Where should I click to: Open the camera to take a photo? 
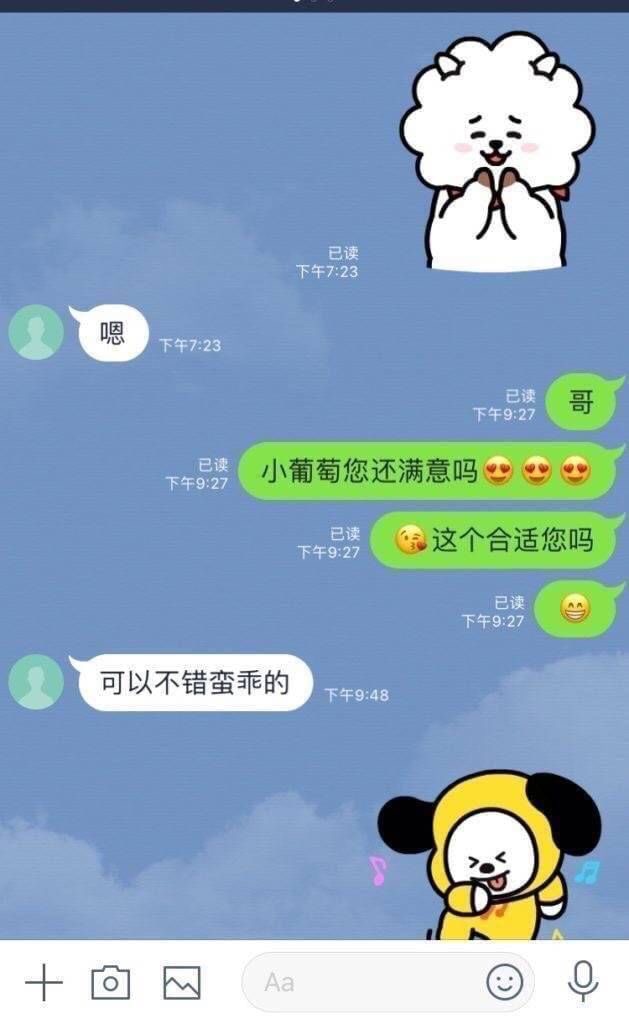pyautogui.click(x=110, y=983)
